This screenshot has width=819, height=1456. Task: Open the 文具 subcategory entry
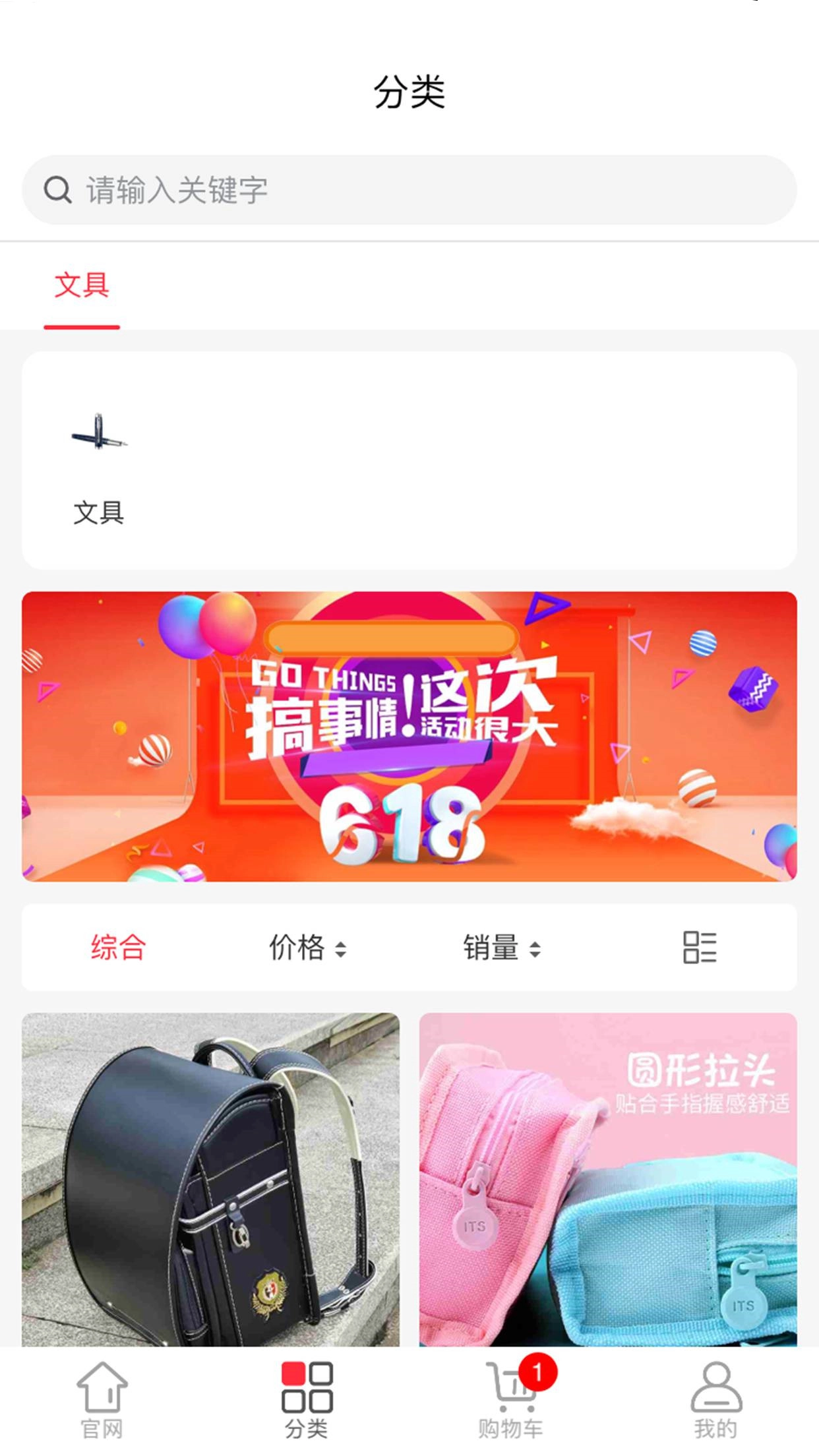coord(99,462)
